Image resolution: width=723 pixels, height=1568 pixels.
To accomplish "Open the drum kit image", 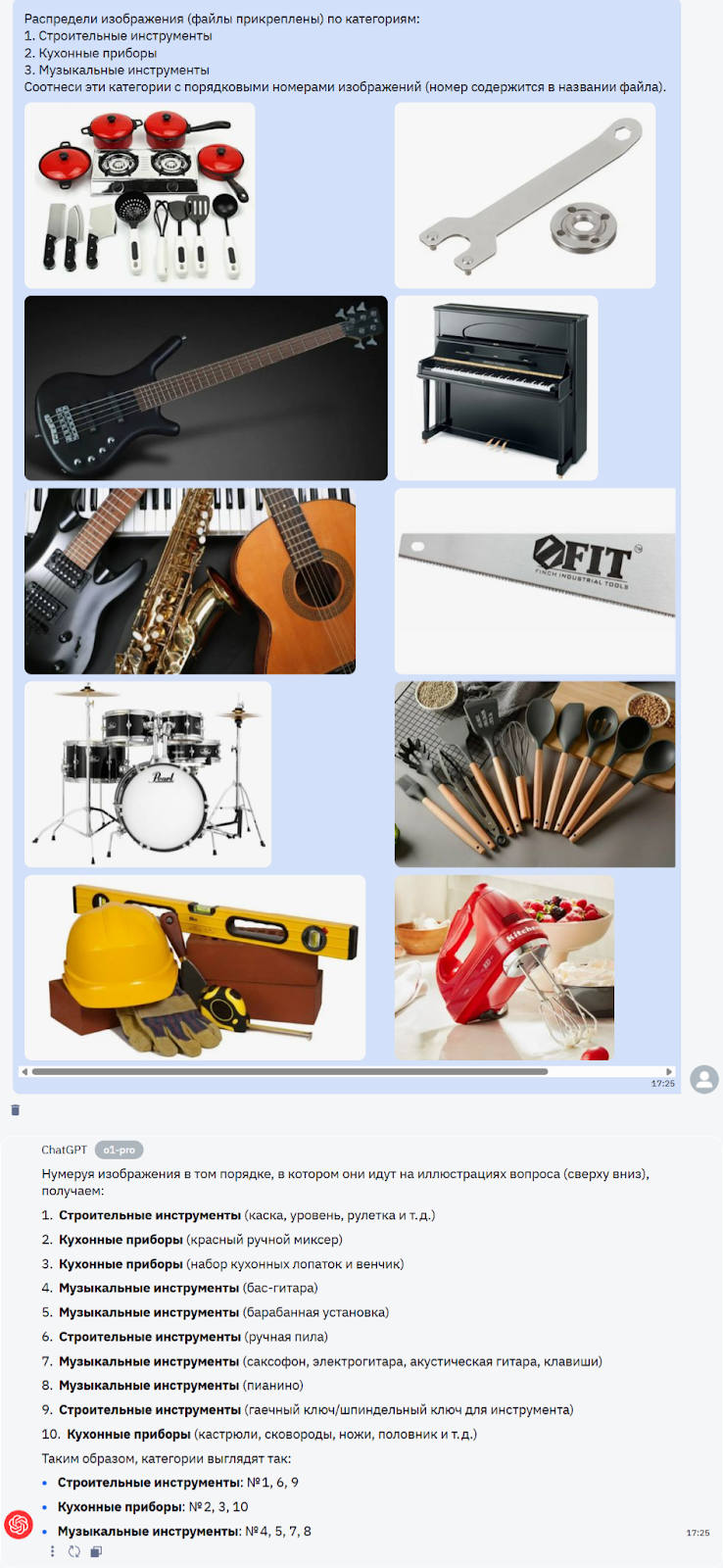I will (x=148, y=774).
